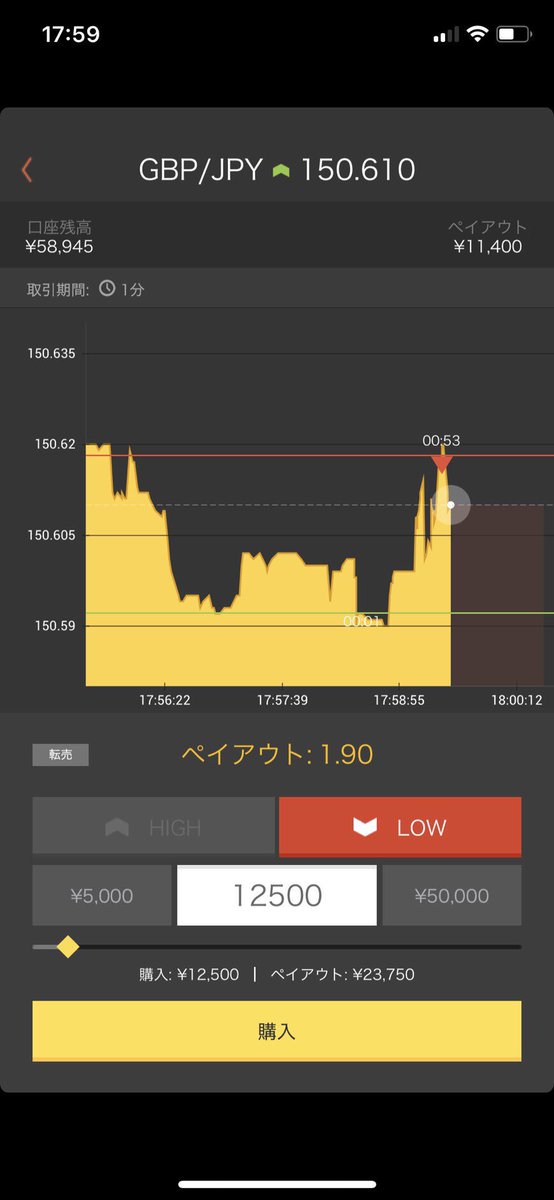The image size is (554, 1200).
Task: Select the HIGH option
Action: click(x=153, y=827)
